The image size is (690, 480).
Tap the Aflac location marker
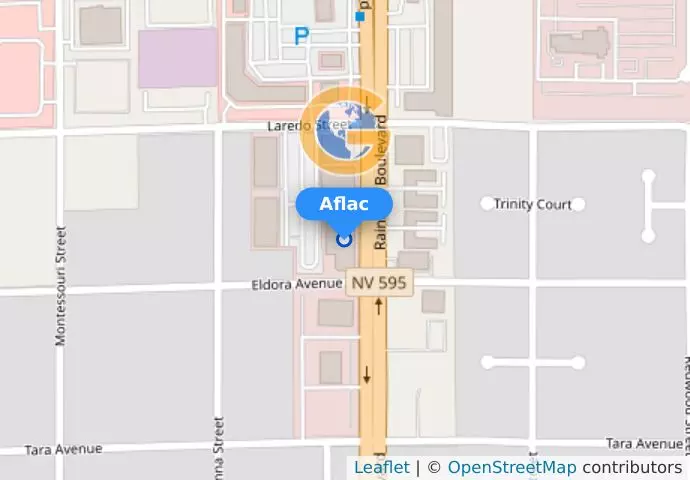pos(344,239)
